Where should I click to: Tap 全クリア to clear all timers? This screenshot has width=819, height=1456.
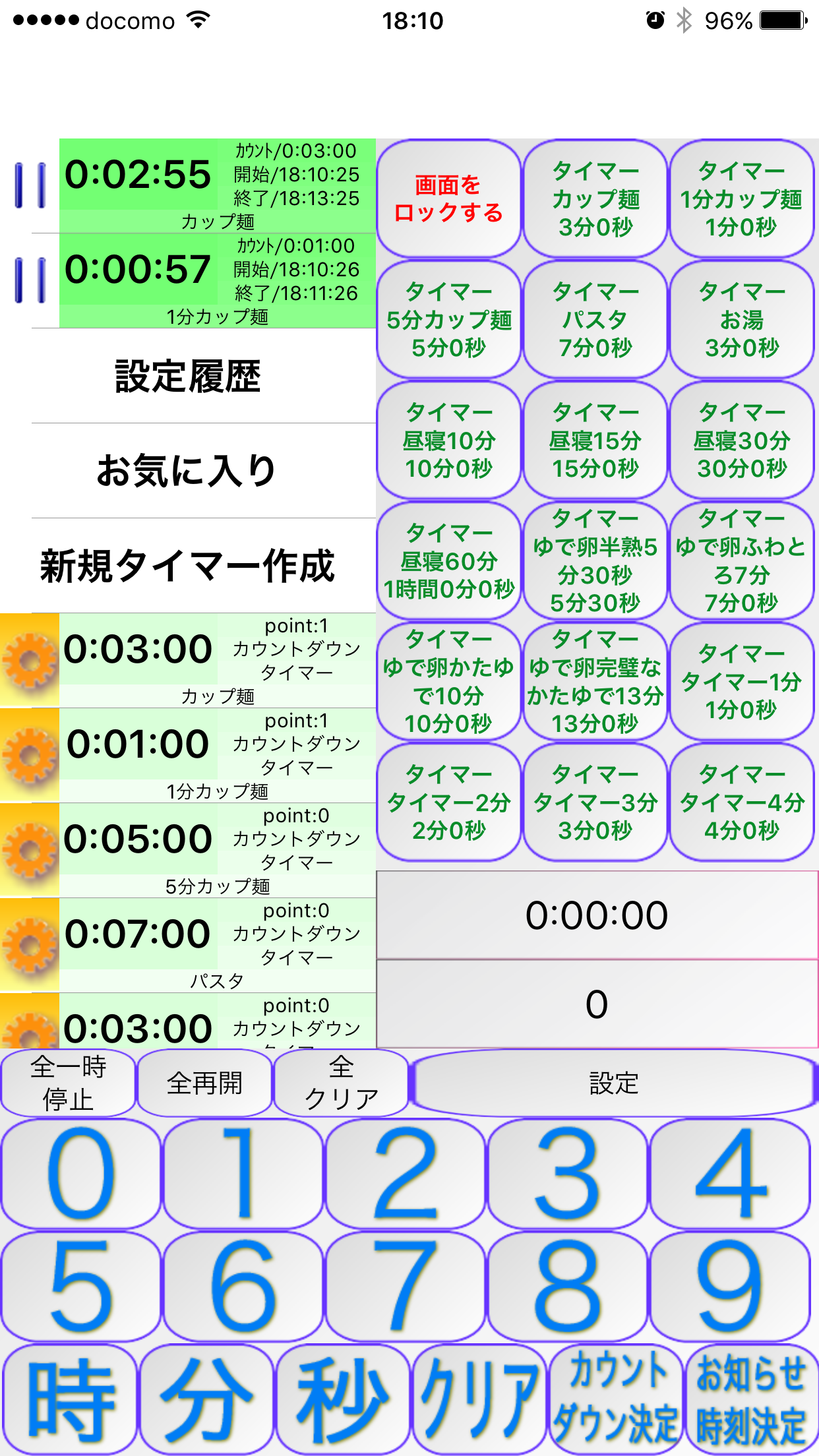(x=341, y=1083)
